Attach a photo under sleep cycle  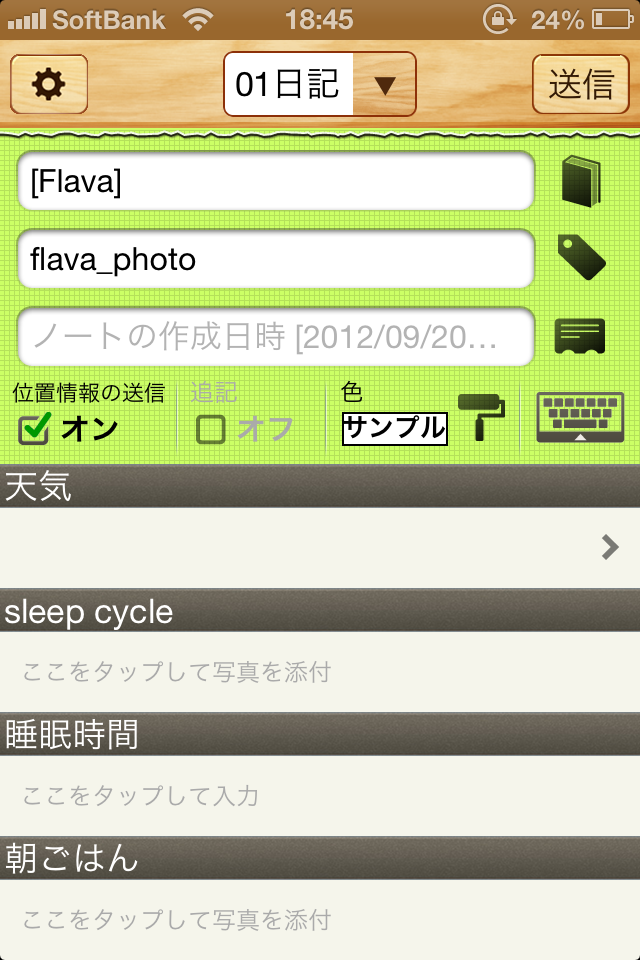point(320,671)
